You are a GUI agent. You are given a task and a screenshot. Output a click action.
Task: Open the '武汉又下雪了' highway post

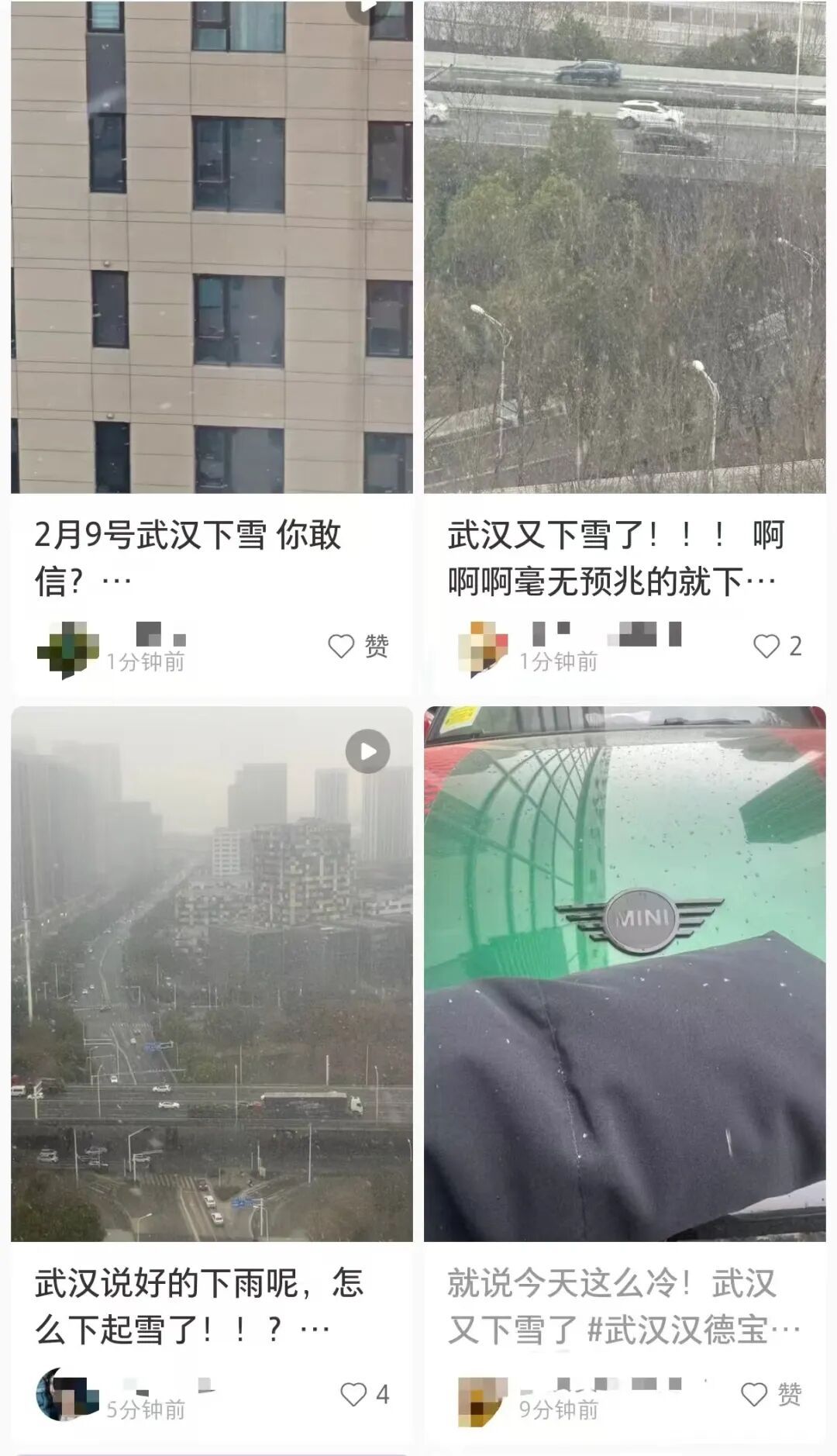(x=625, y=248)
